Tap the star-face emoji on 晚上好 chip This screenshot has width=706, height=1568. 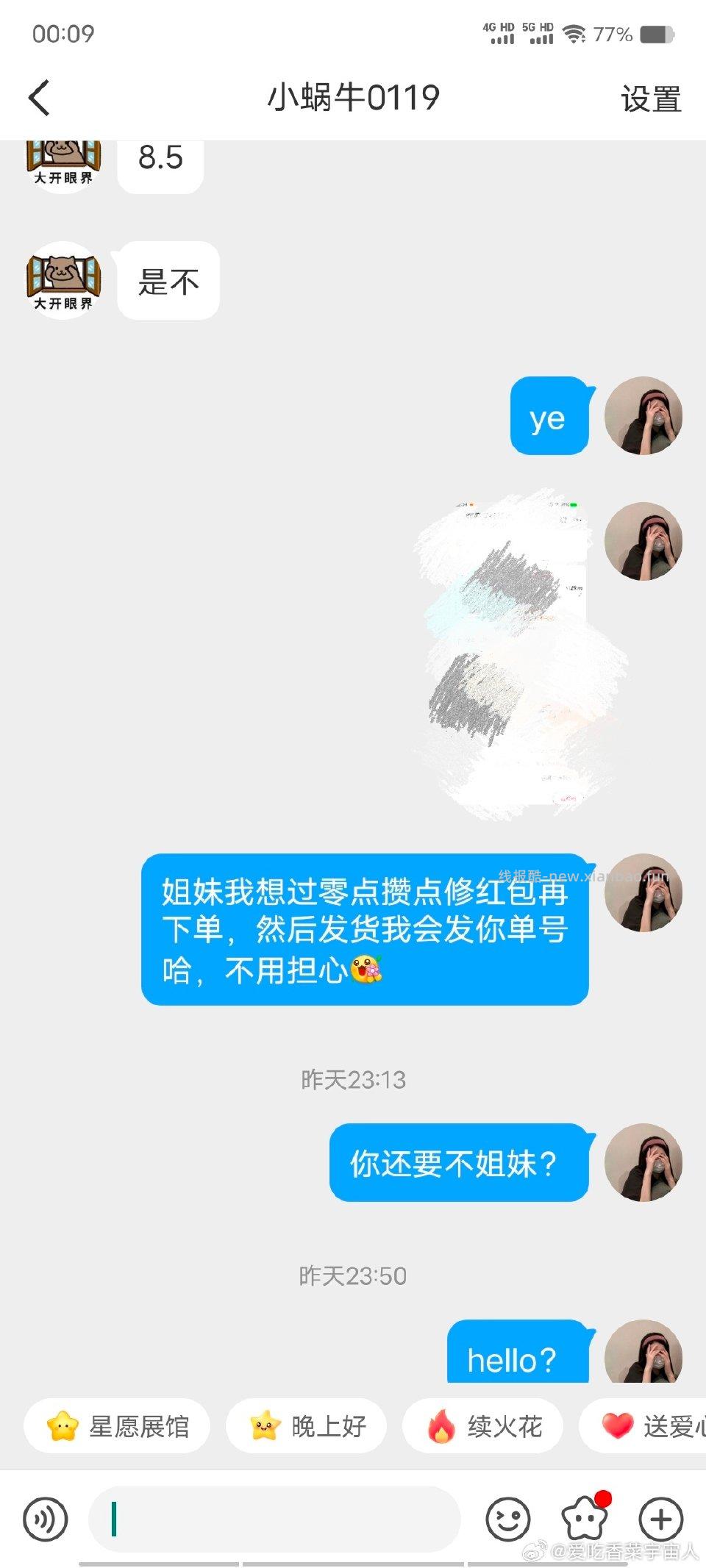click(x=263, y=1425)
